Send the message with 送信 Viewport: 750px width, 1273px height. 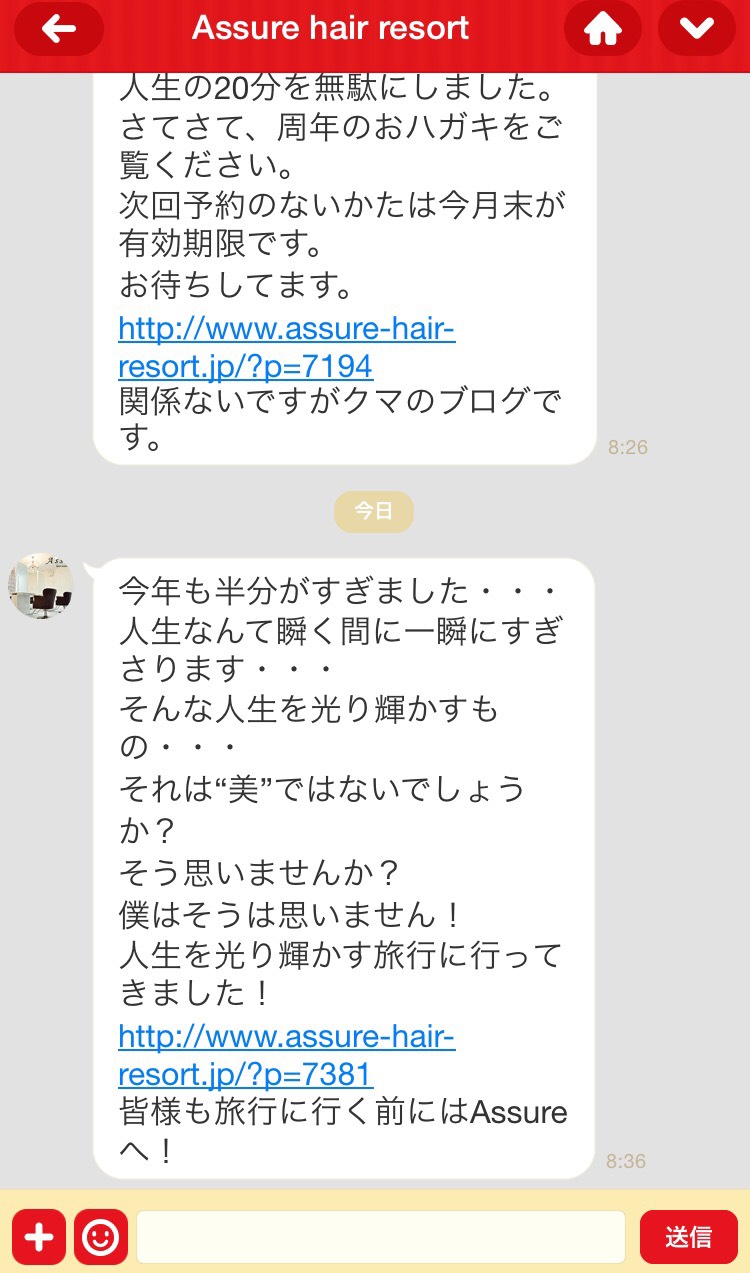688,1237
